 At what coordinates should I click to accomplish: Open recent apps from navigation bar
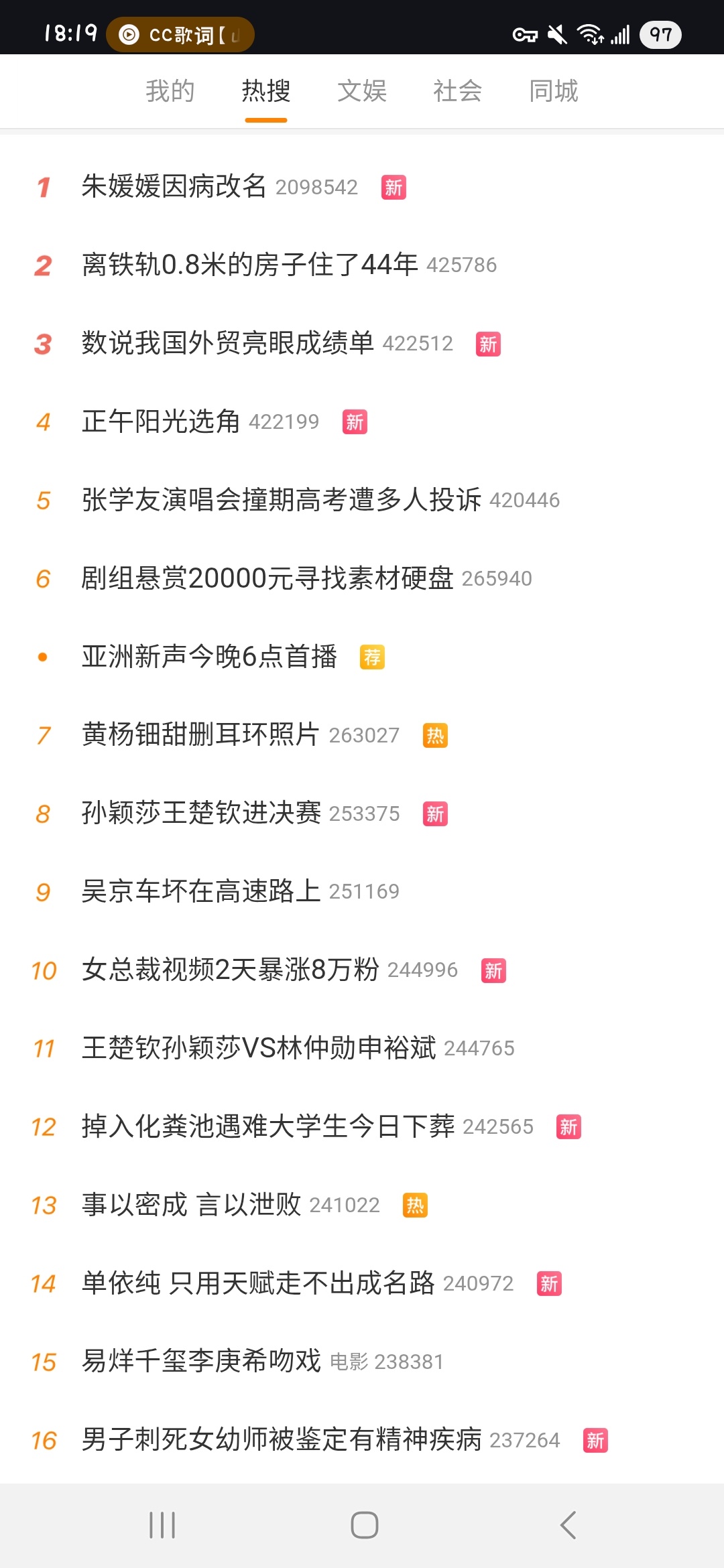[162, 1525]
